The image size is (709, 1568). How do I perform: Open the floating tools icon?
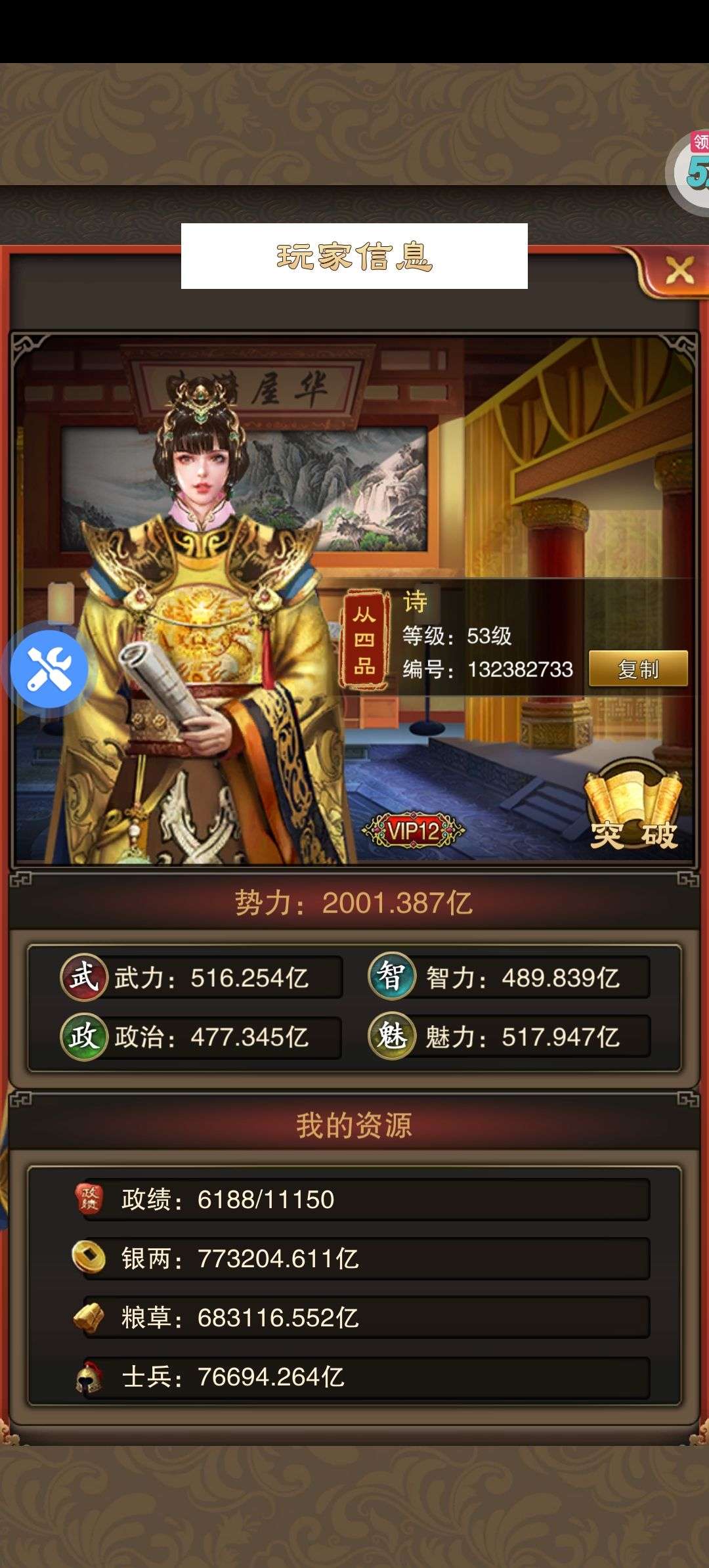[49, 668]
